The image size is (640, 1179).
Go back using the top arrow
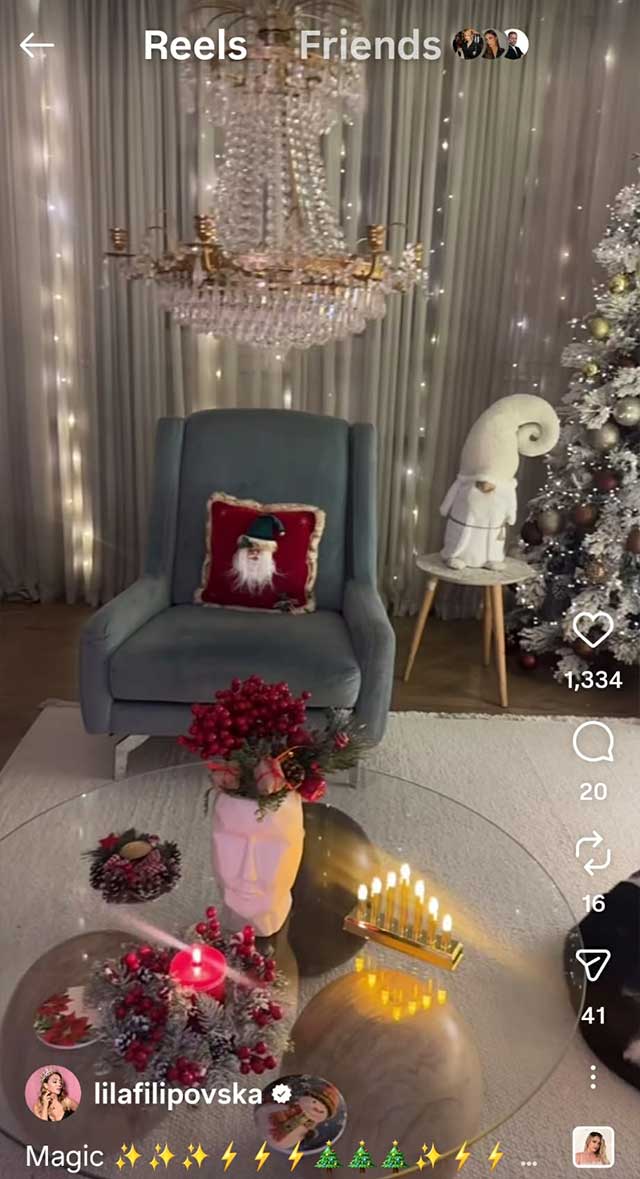37,45
